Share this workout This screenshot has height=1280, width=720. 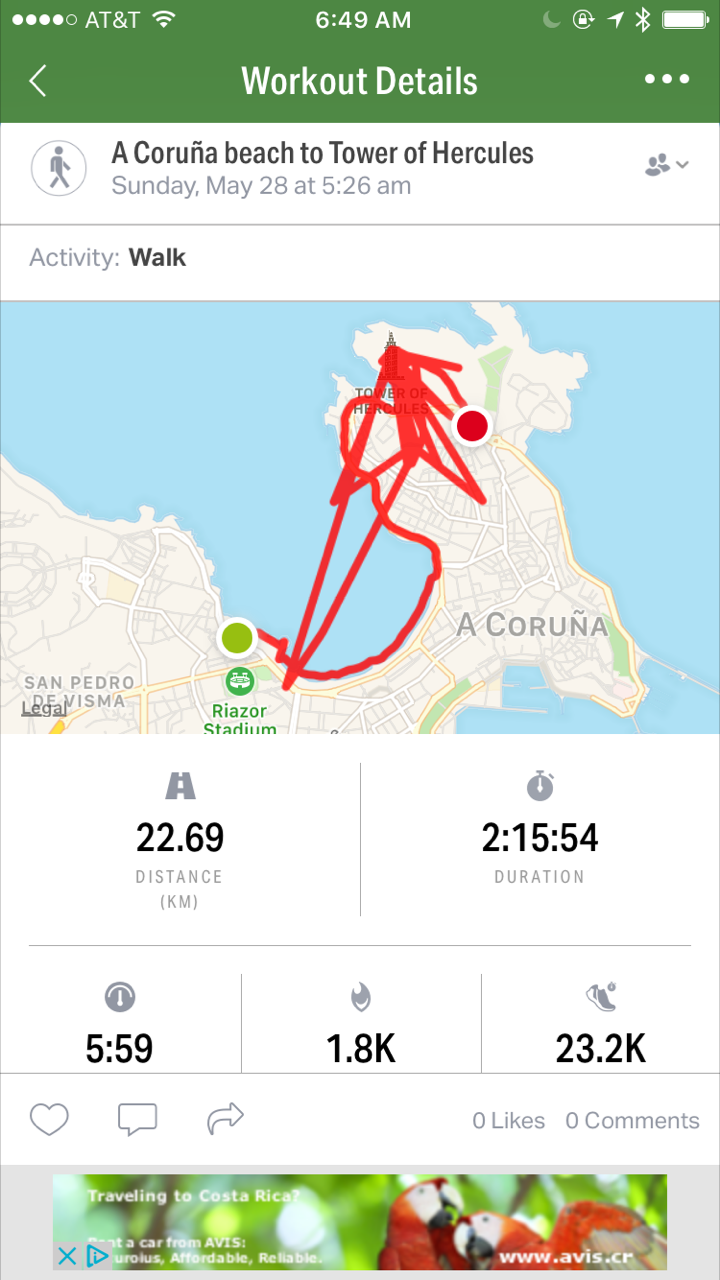pyautogui.click(x=226, y=1120)
